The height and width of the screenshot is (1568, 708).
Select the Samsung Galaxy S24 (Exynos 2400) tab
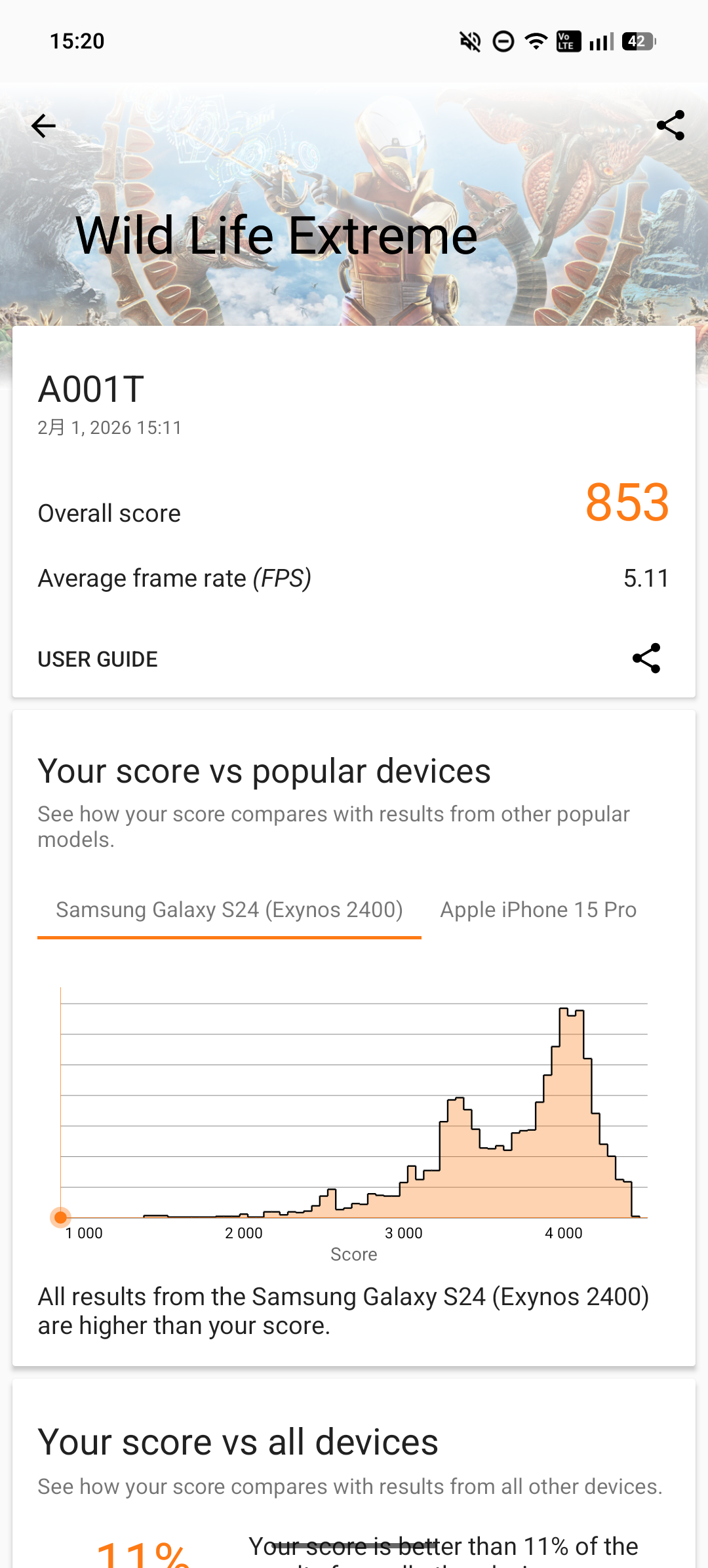coord(229,910)
